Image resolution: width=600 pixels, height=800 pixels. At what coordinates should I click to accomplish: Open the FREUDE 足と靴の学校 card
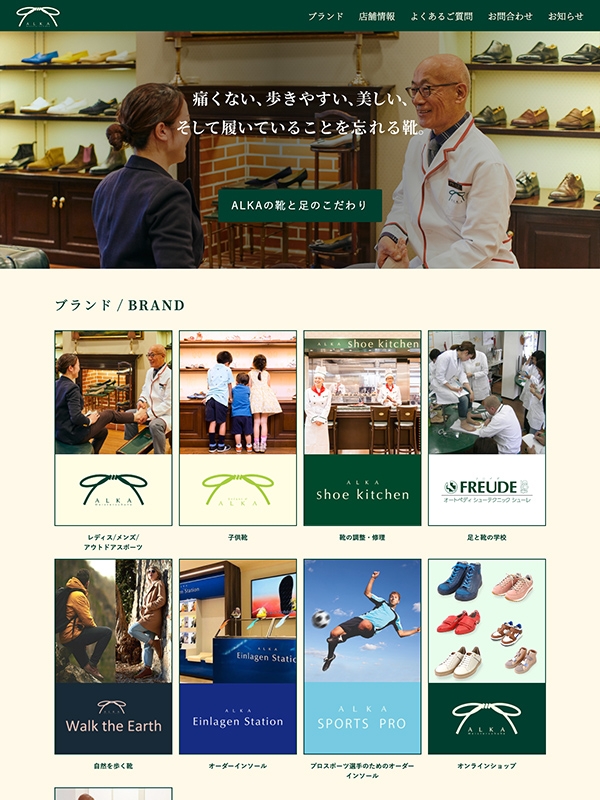pos(487,428)
